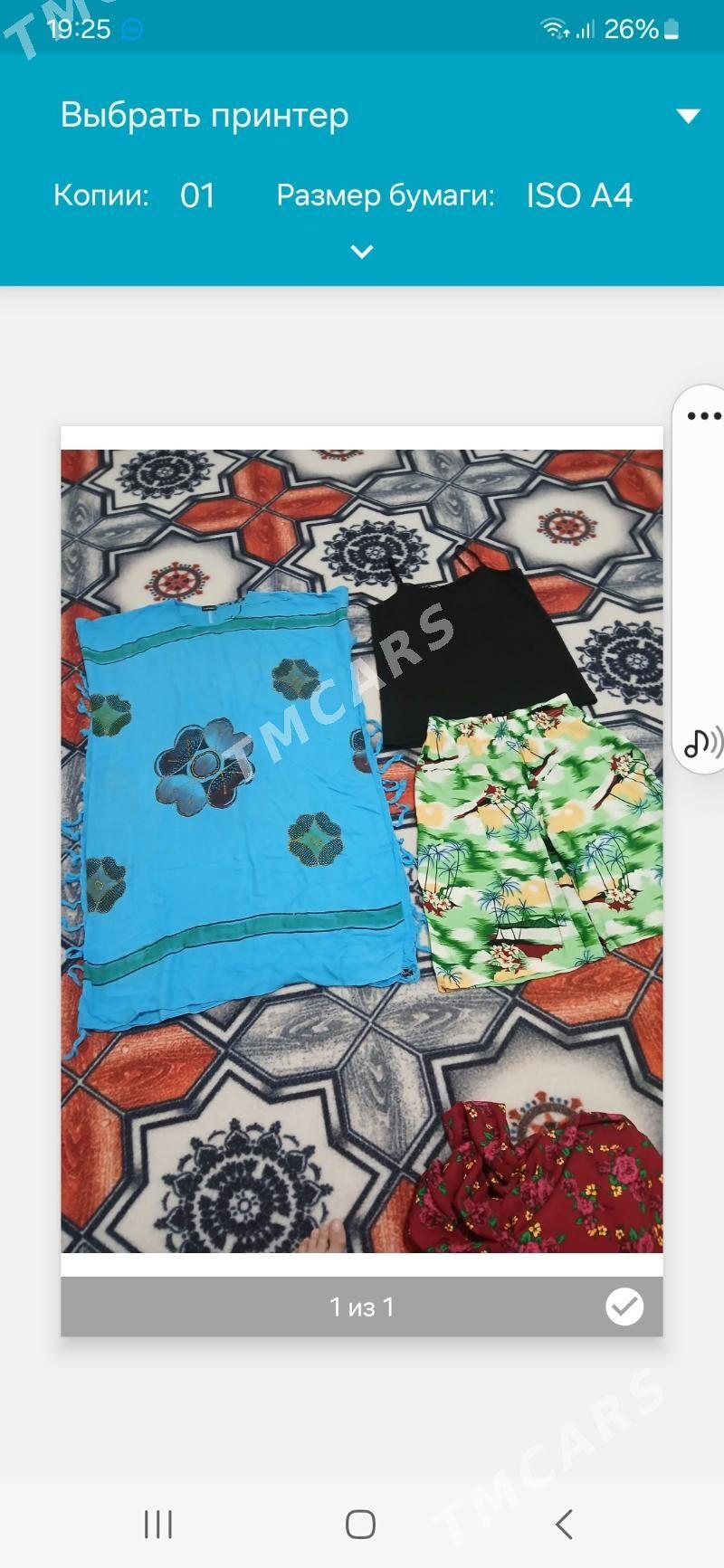Change the paper size ISO A4
Image resolution: width=724 pixels, height=1568 pixels.
[579, 195]
